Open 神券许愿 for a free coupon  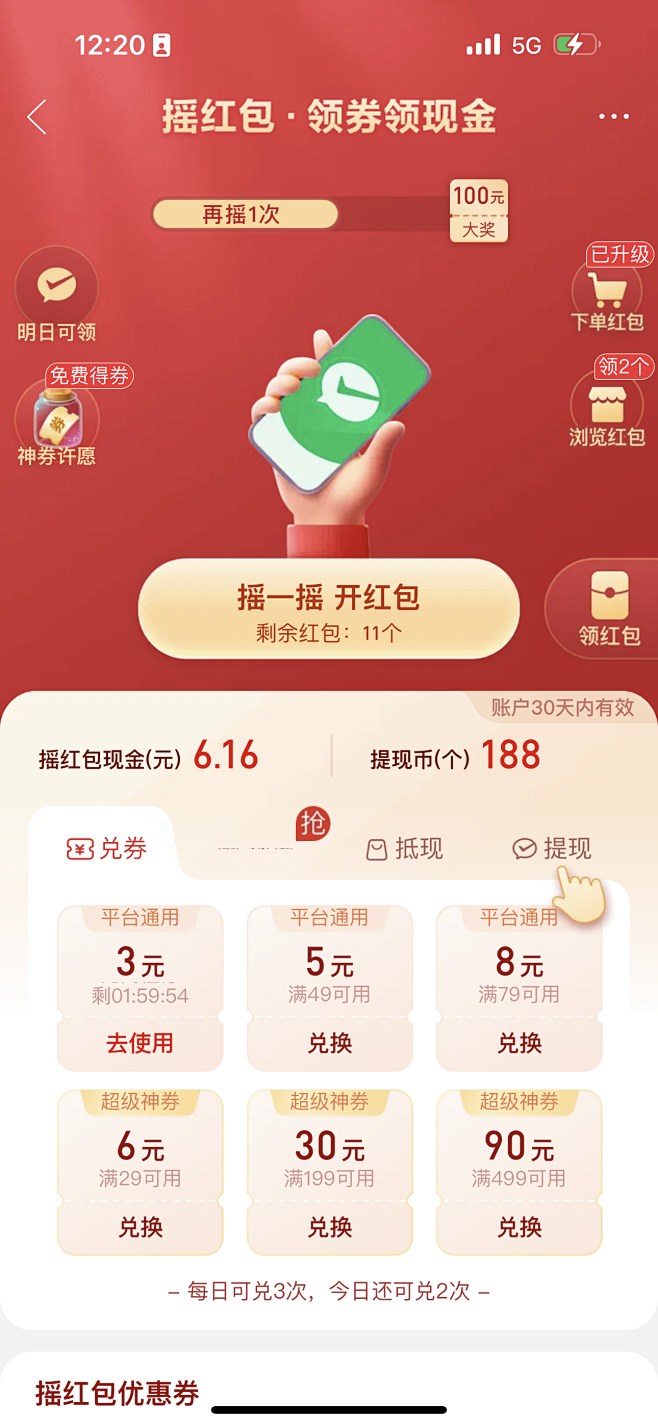coord(56,420)
